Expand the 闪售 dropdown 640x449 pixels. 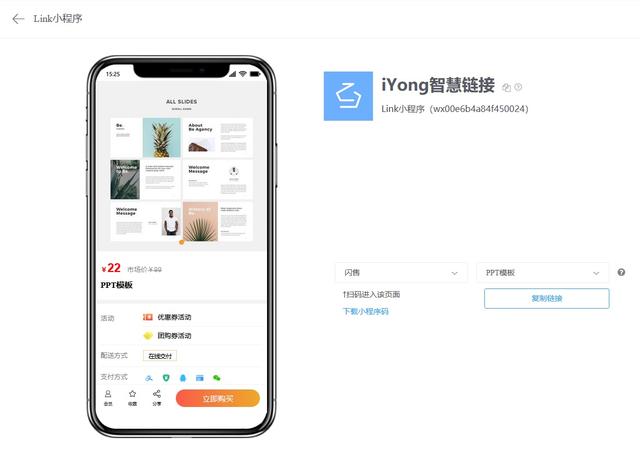coord(401,272)
